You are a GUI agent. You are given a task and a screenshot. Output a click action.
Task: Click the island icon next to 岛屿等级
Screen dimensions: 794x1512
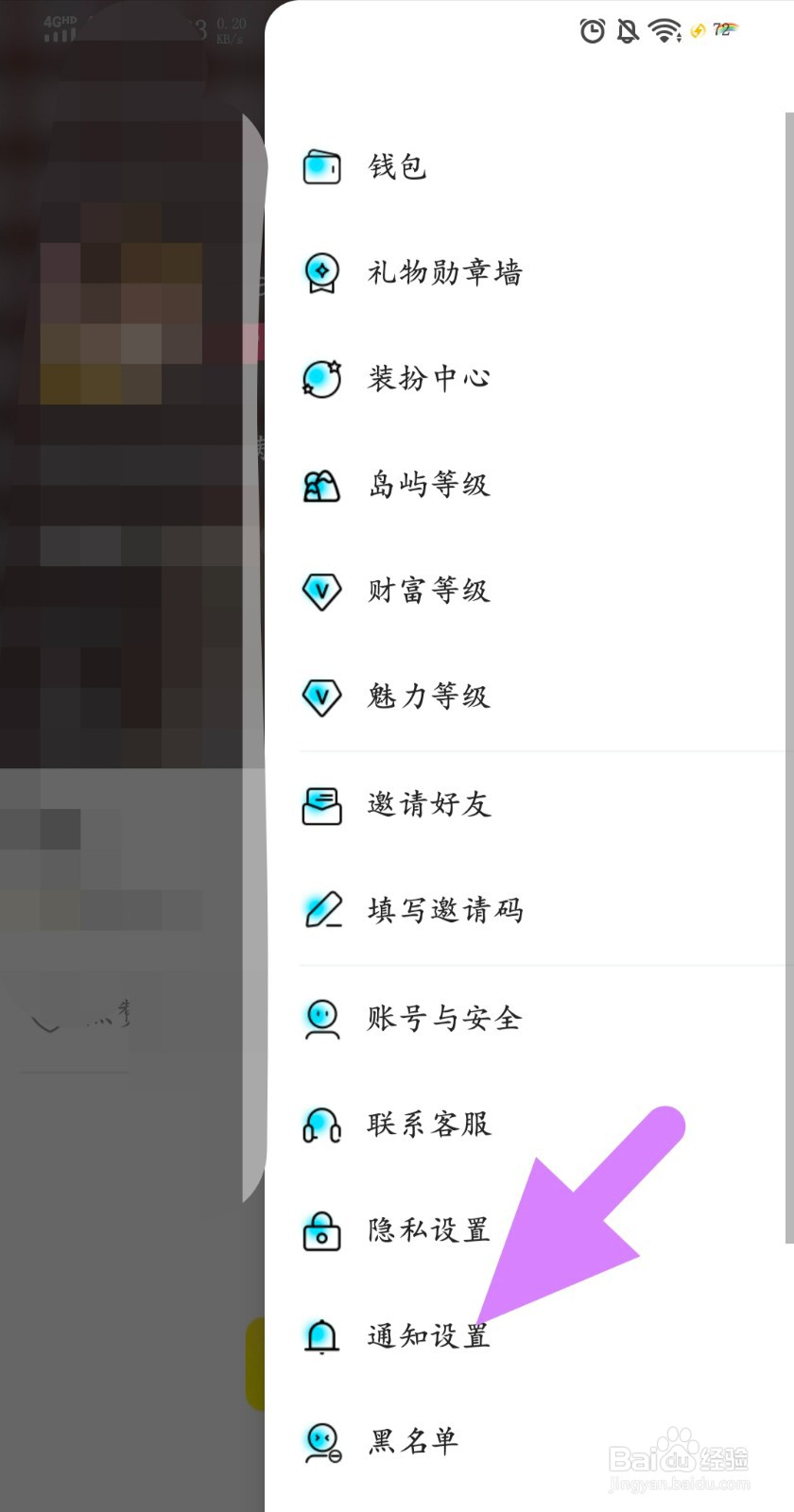[321, 485]
